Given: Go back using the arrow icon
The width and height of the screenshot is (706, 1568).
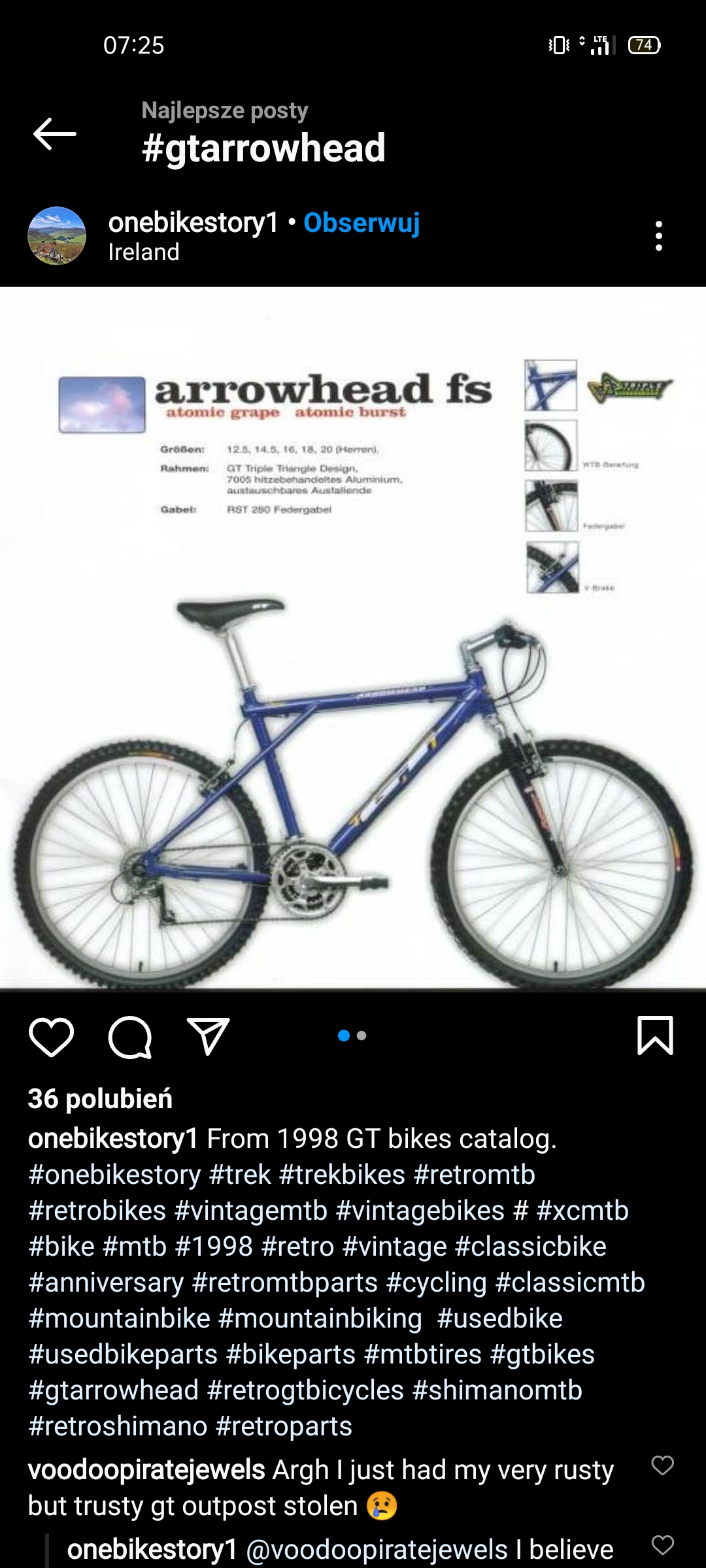Looking at the screenshot, I should pyautogui.click(x=55, y=134).
